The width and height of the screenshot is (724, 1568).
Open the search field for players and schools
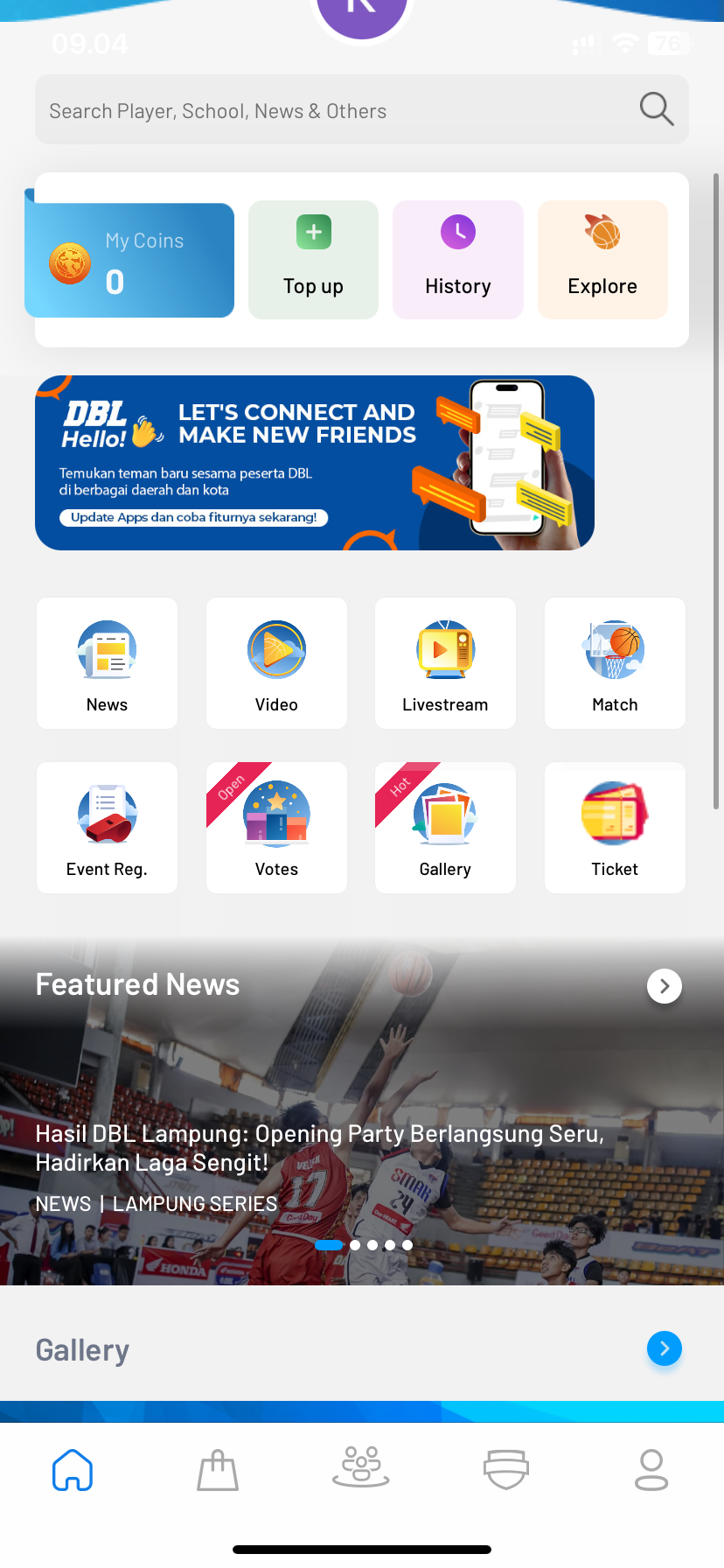341,110
